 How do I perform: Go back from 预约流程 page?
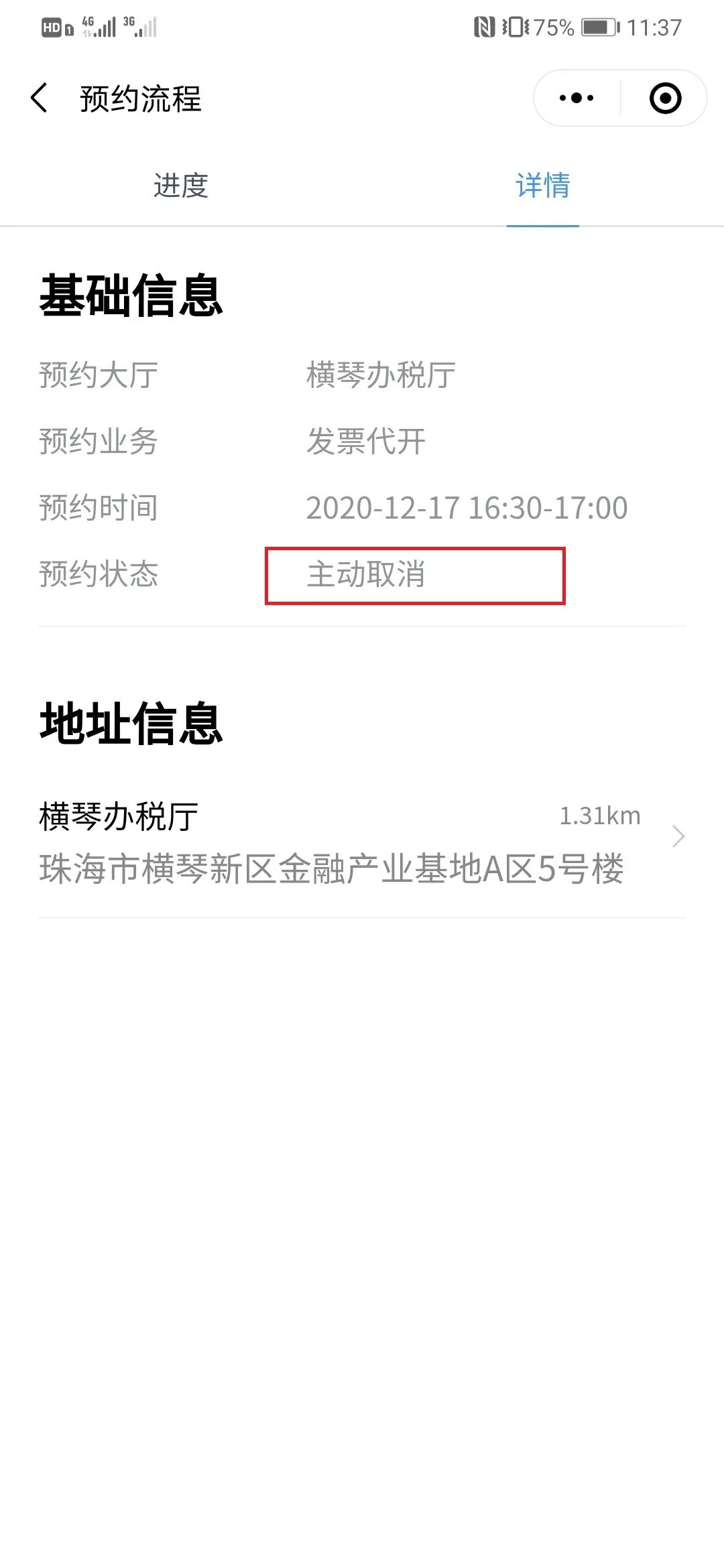40,98
